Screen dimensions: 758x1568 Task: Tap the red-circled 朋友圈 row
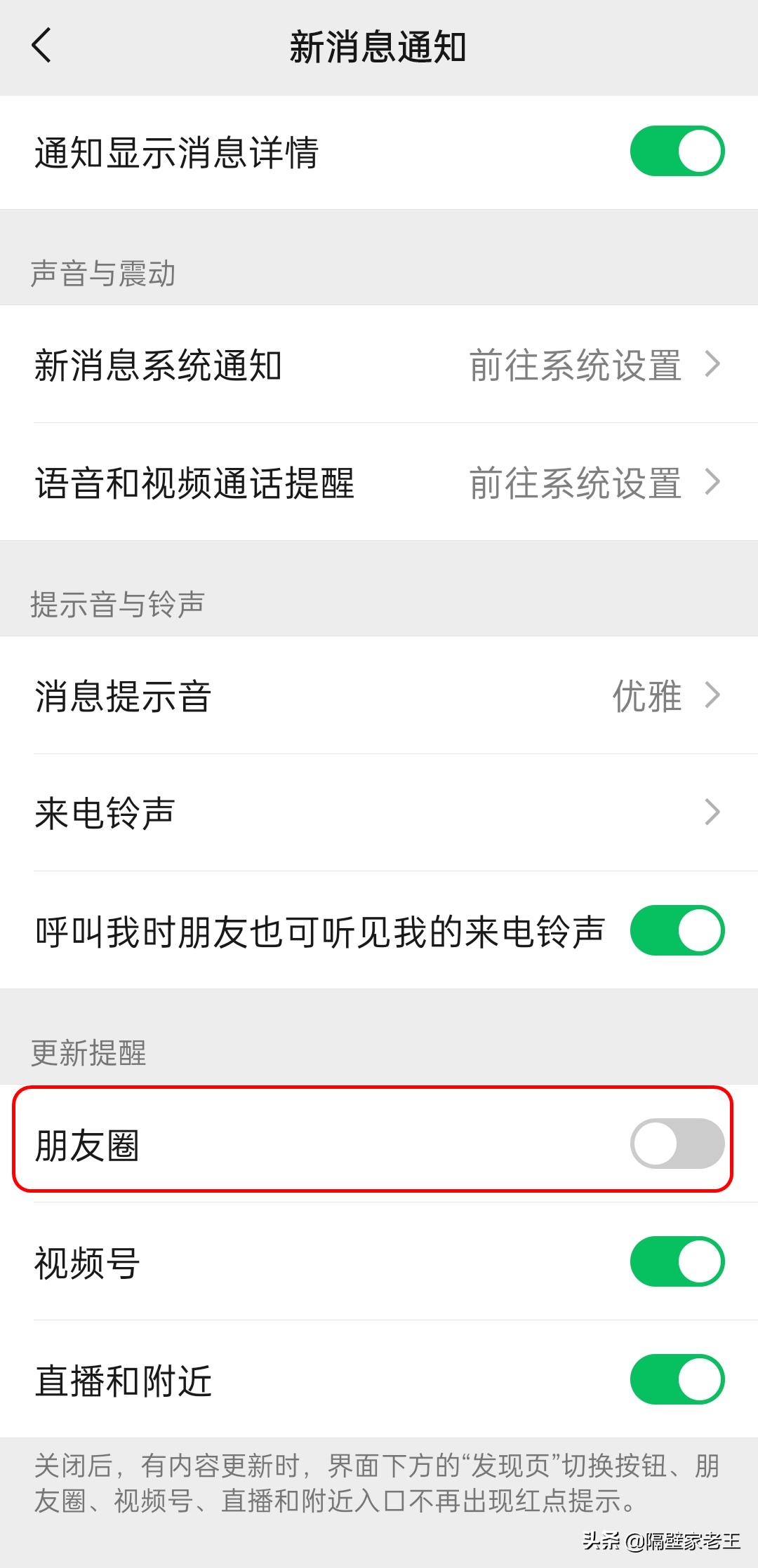point(281,1143)
